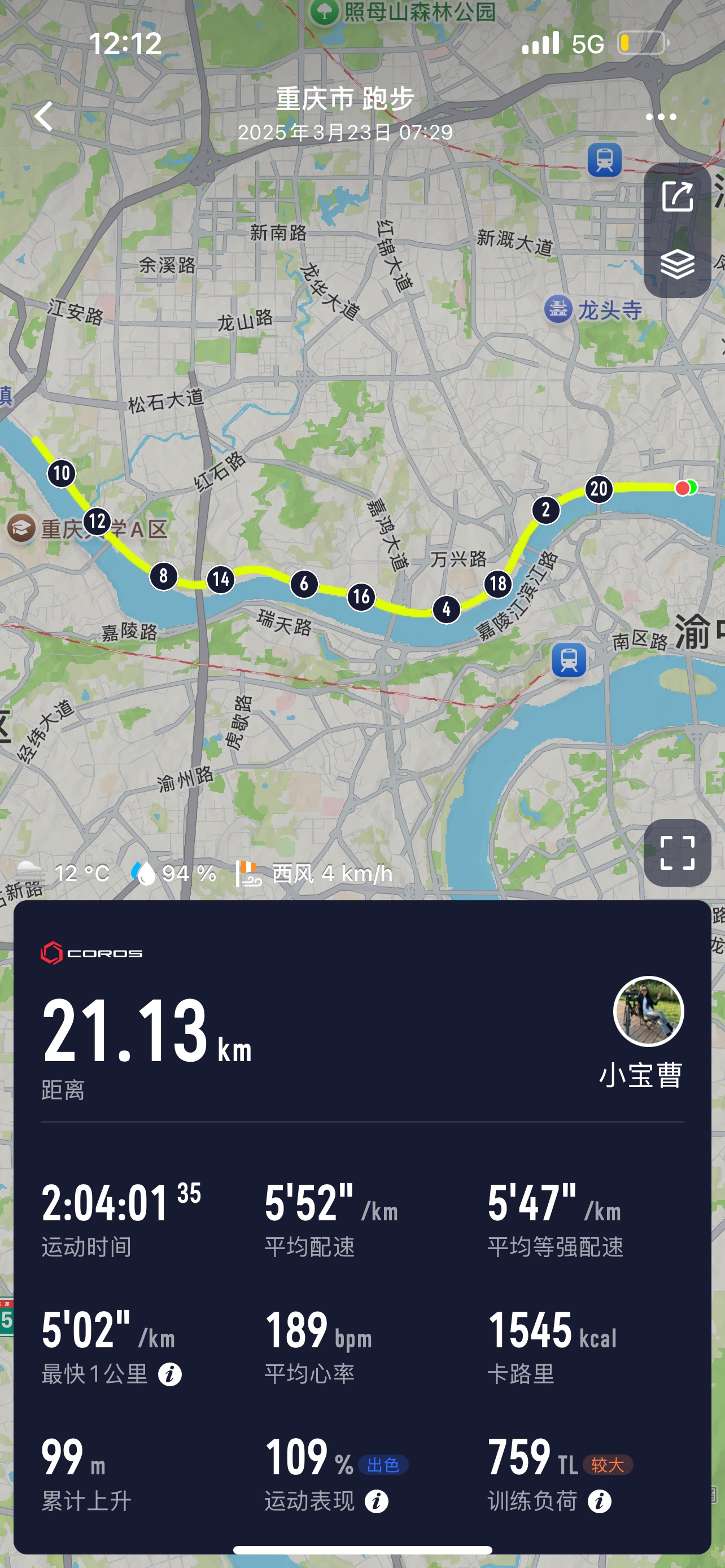Screen dimensions: 725x1568
Task: Show info about 运动表现
Action: (x=377, y=1501)
